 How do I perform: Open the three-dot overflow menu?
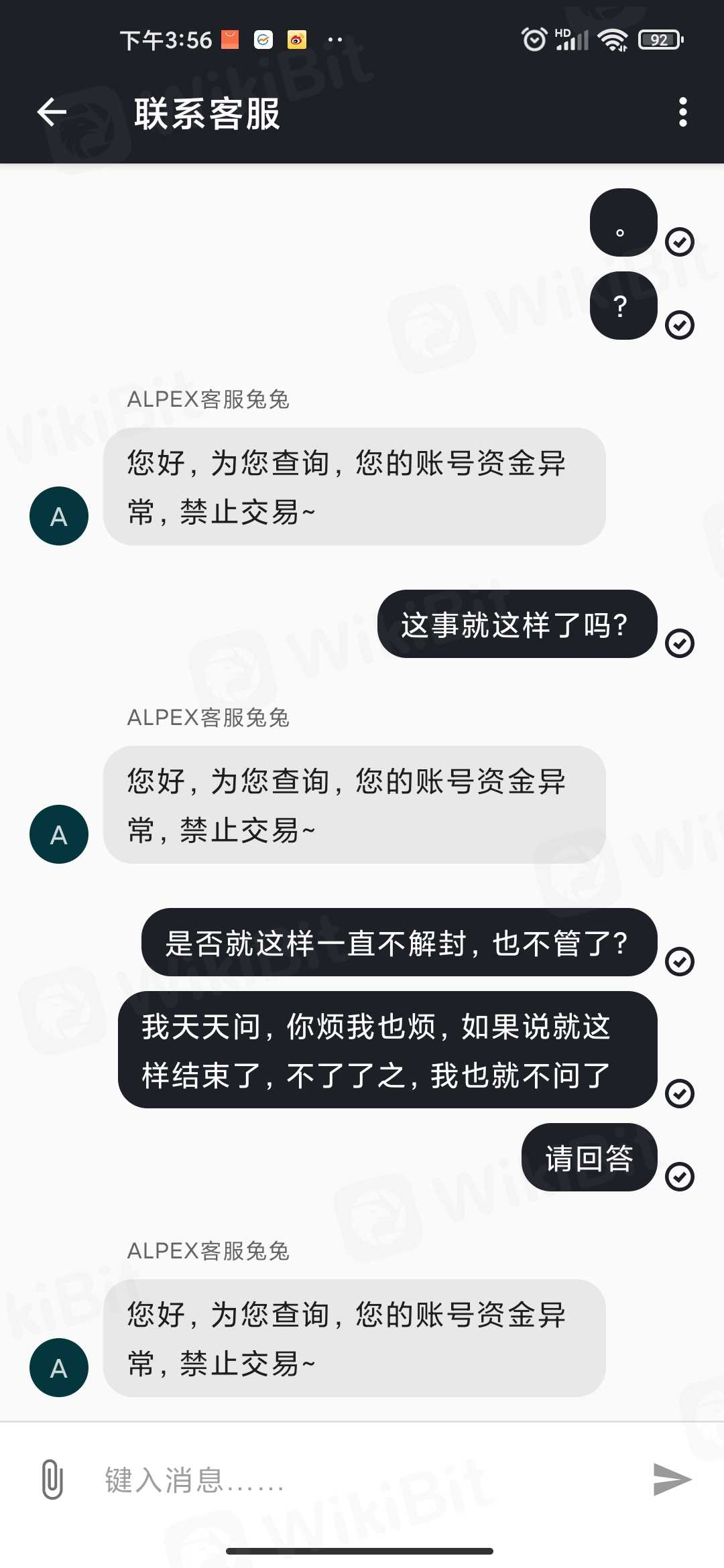(x=682, y=112)
